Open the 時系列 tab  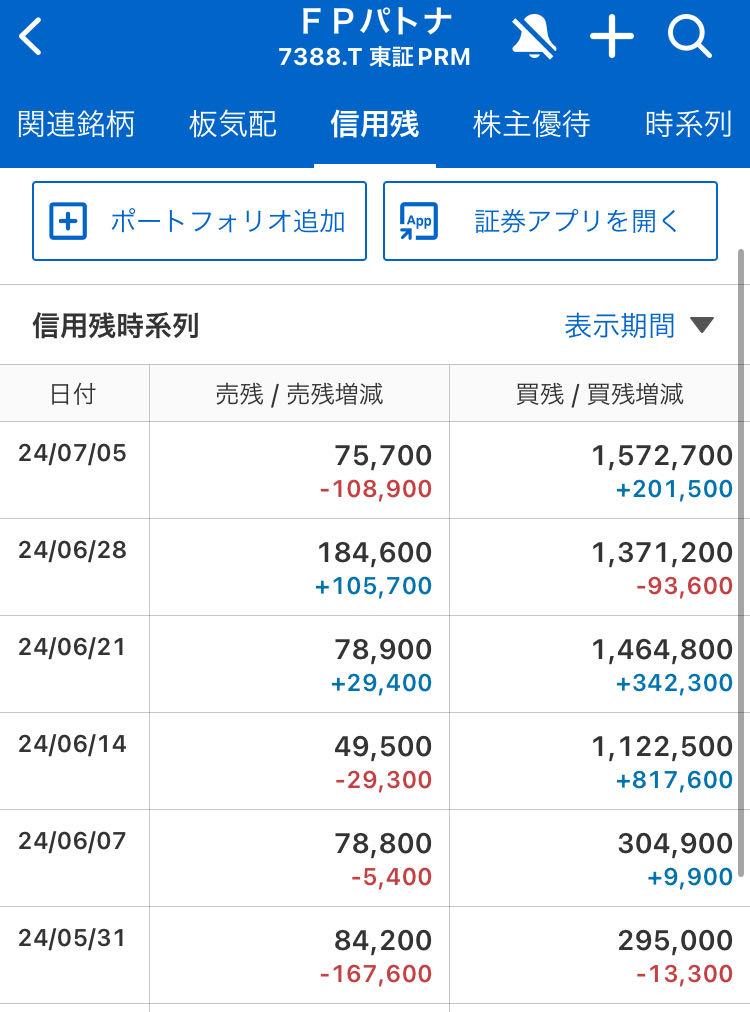click(x=689, y=124)
